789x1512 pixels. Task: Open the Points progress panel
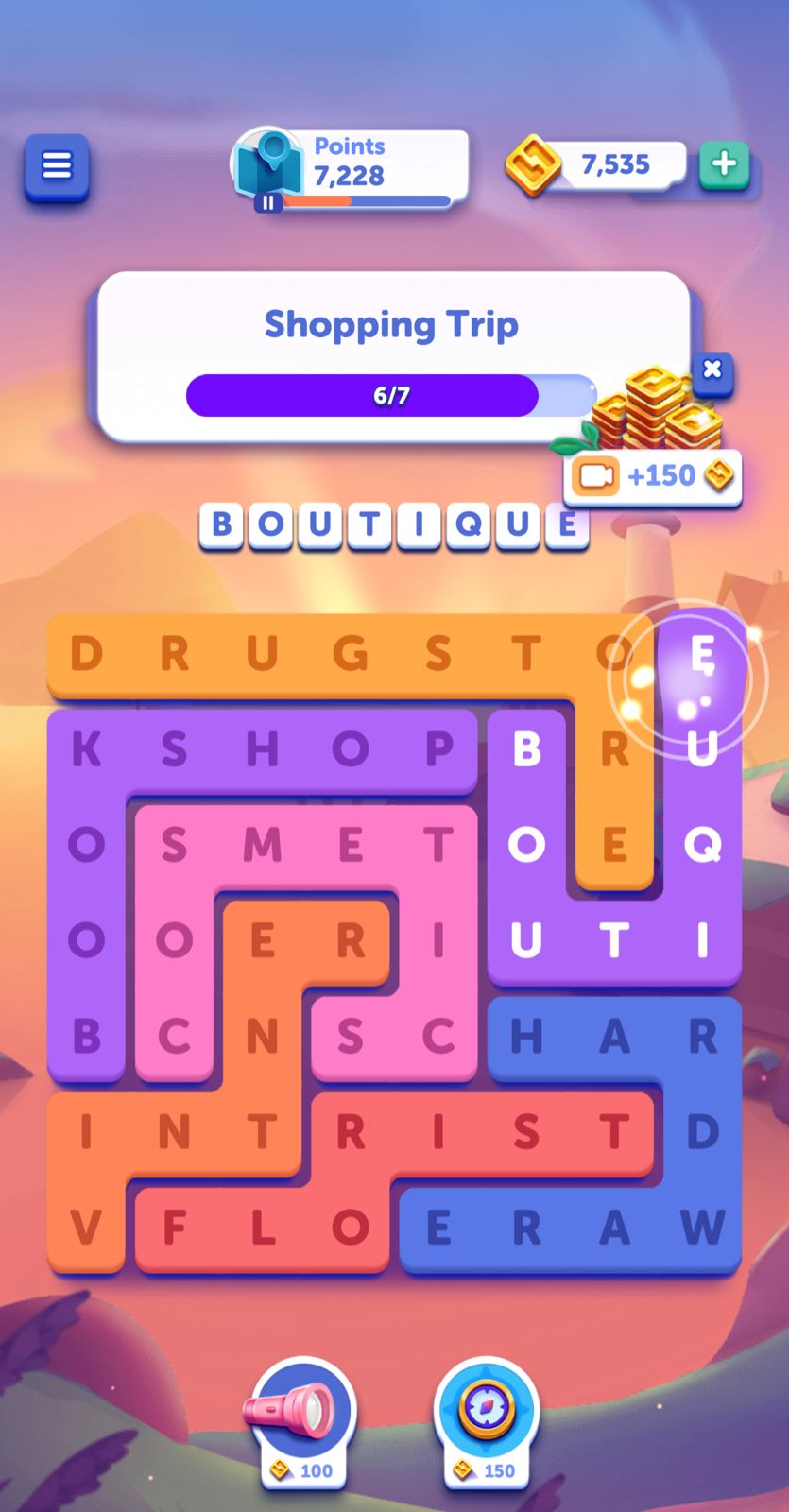click(352, 168)
